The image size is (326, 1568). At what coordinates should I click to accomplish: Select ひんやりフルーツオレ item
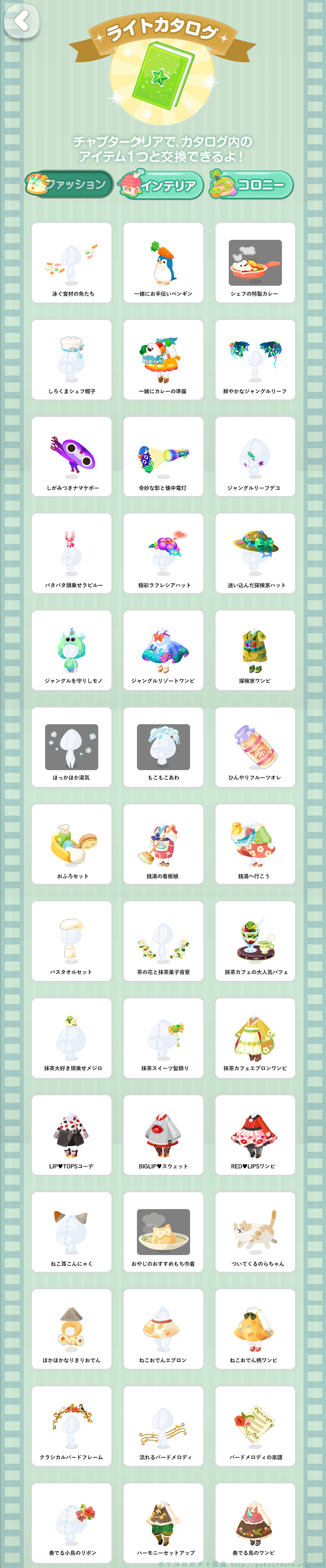255,747
